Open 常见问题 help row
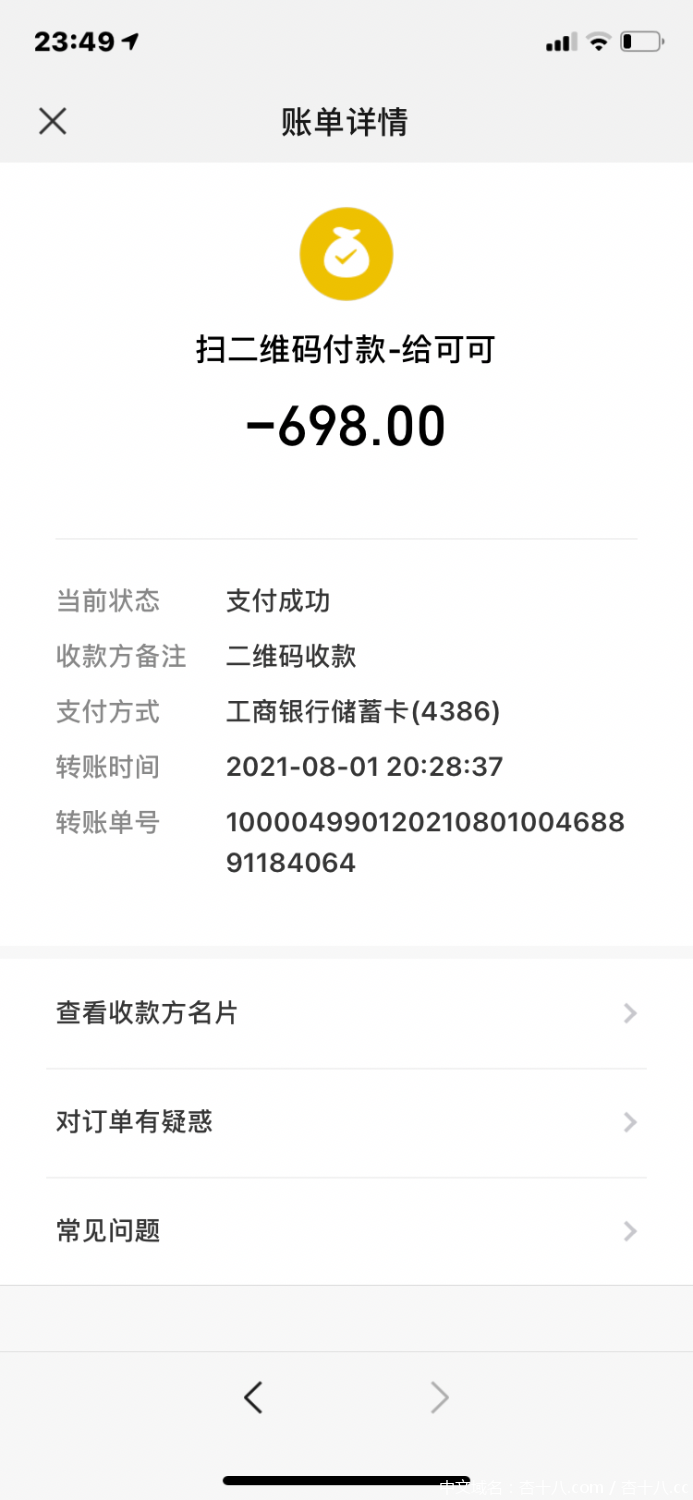Viewport: 693px width, 1500px height. pos(346,1231)
